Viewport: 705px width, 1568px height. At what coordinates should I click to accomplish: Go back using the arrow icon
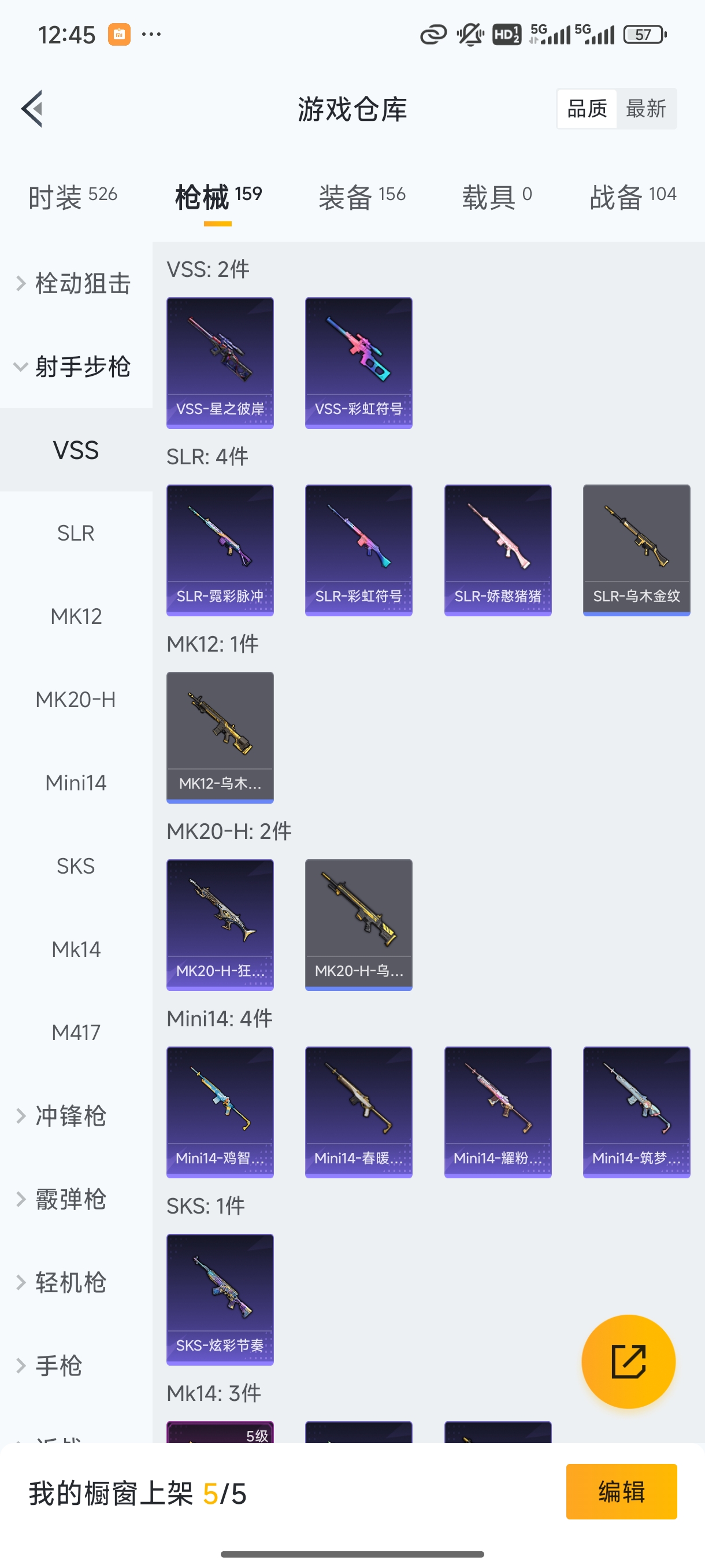click(x=32, y=109)
